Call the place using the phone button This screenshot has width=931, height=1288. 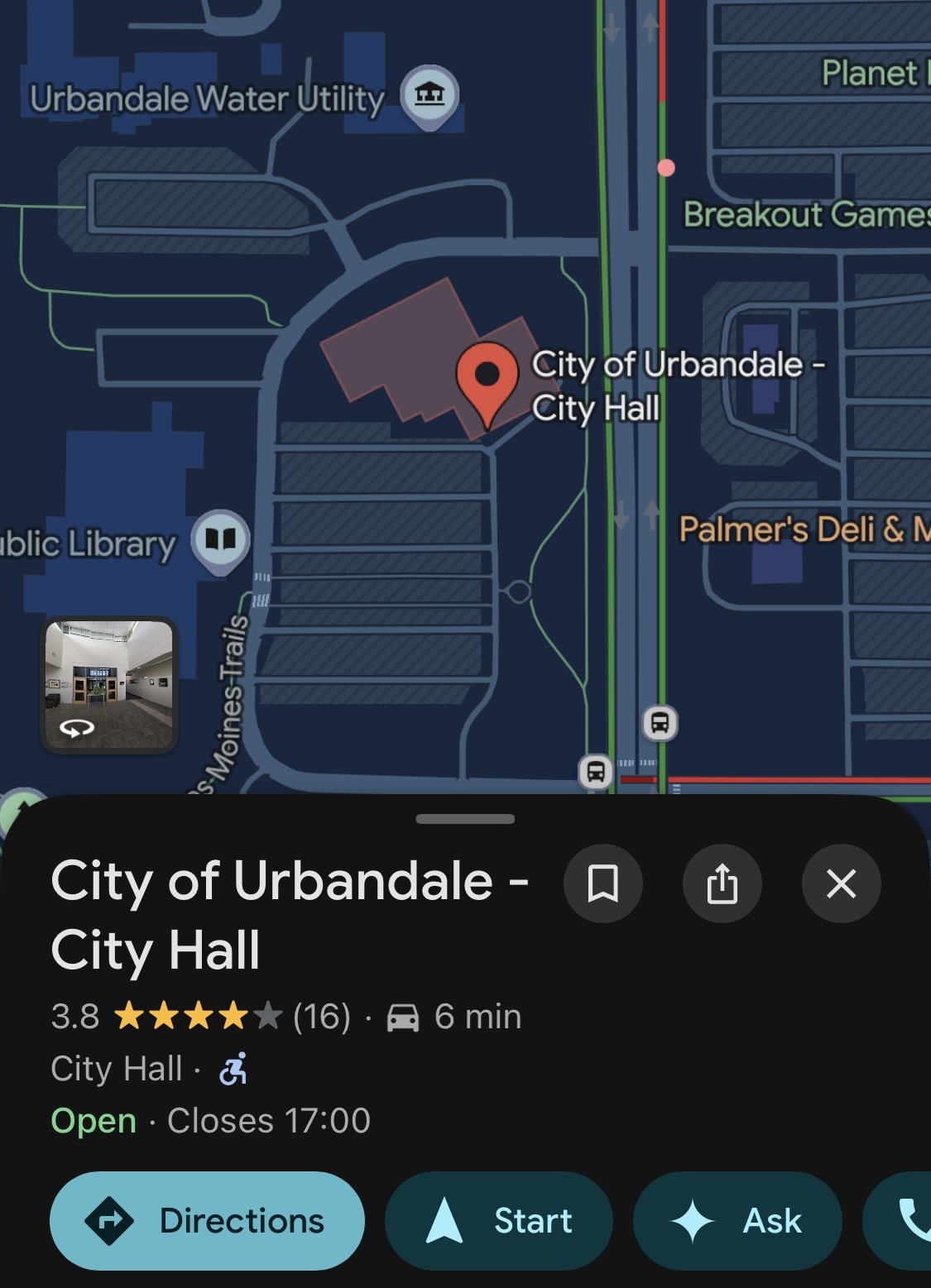[x=902, y=1220]
